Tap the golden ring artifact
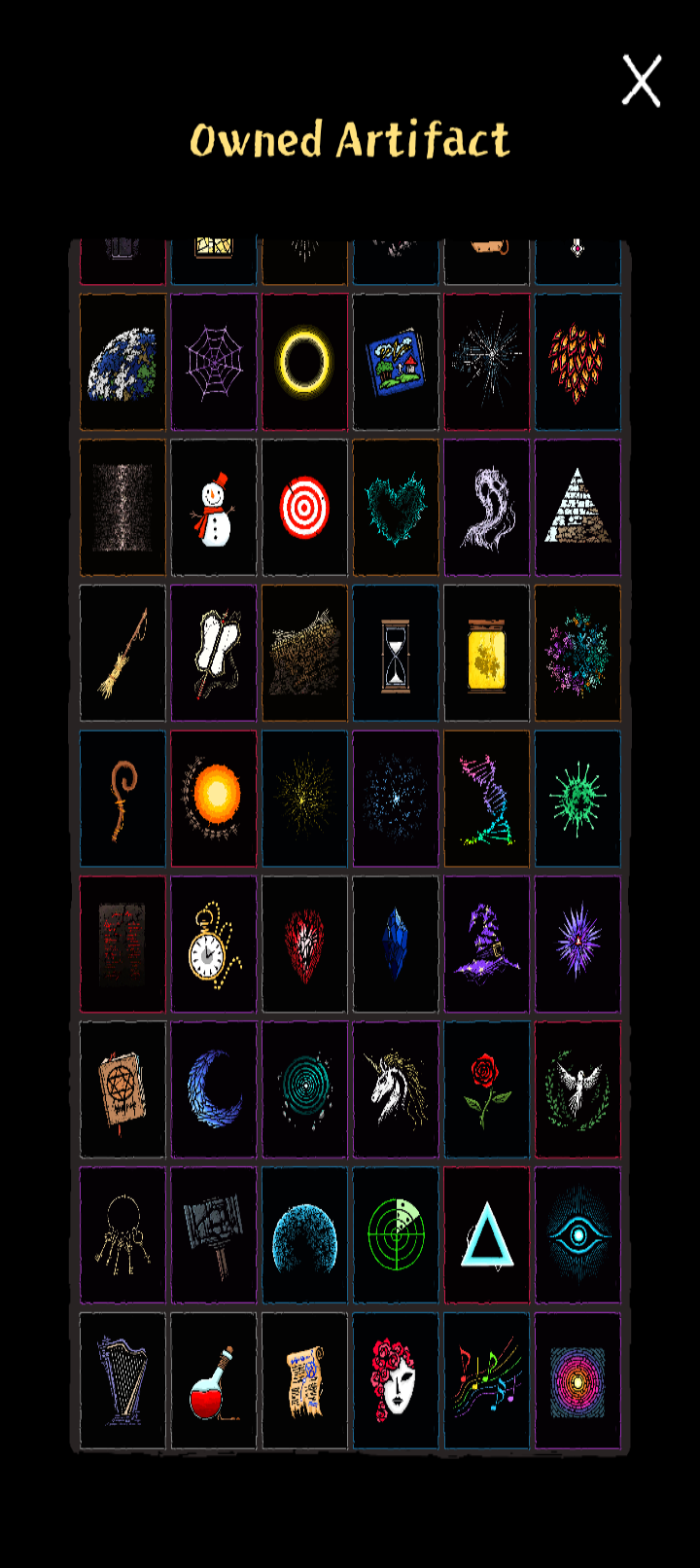 pos(304,362)
